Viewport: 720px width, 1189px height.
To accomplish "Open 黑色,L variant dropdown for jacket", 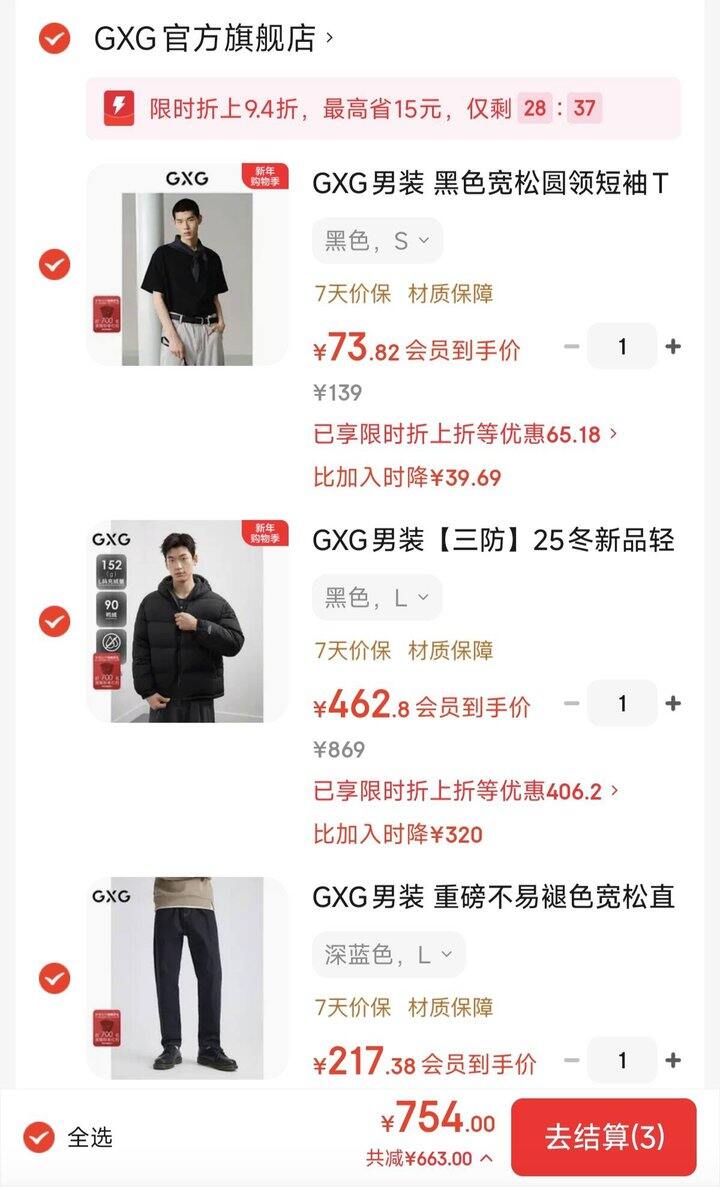I will (375, 596).
